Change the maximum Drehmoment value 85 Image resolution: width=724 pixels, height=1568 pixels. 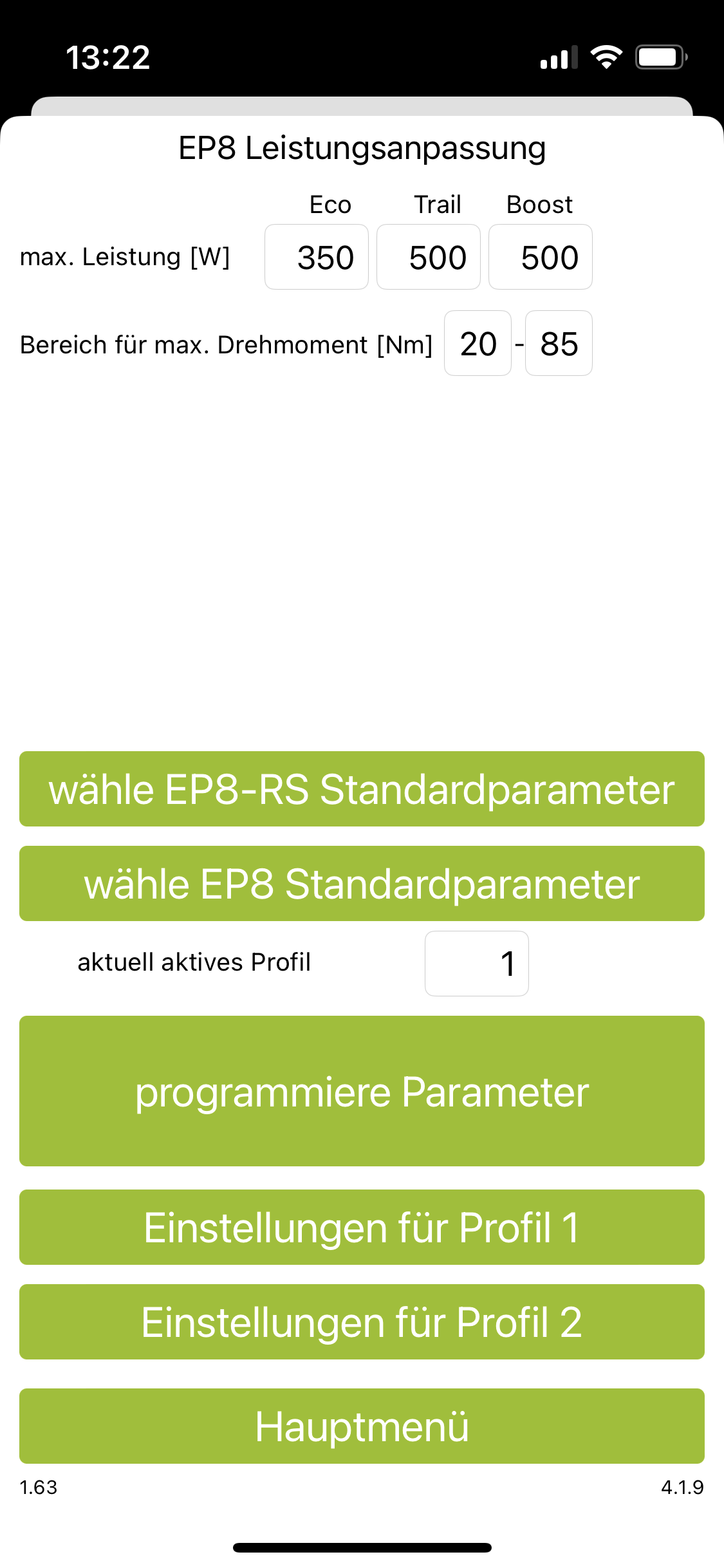559,344
